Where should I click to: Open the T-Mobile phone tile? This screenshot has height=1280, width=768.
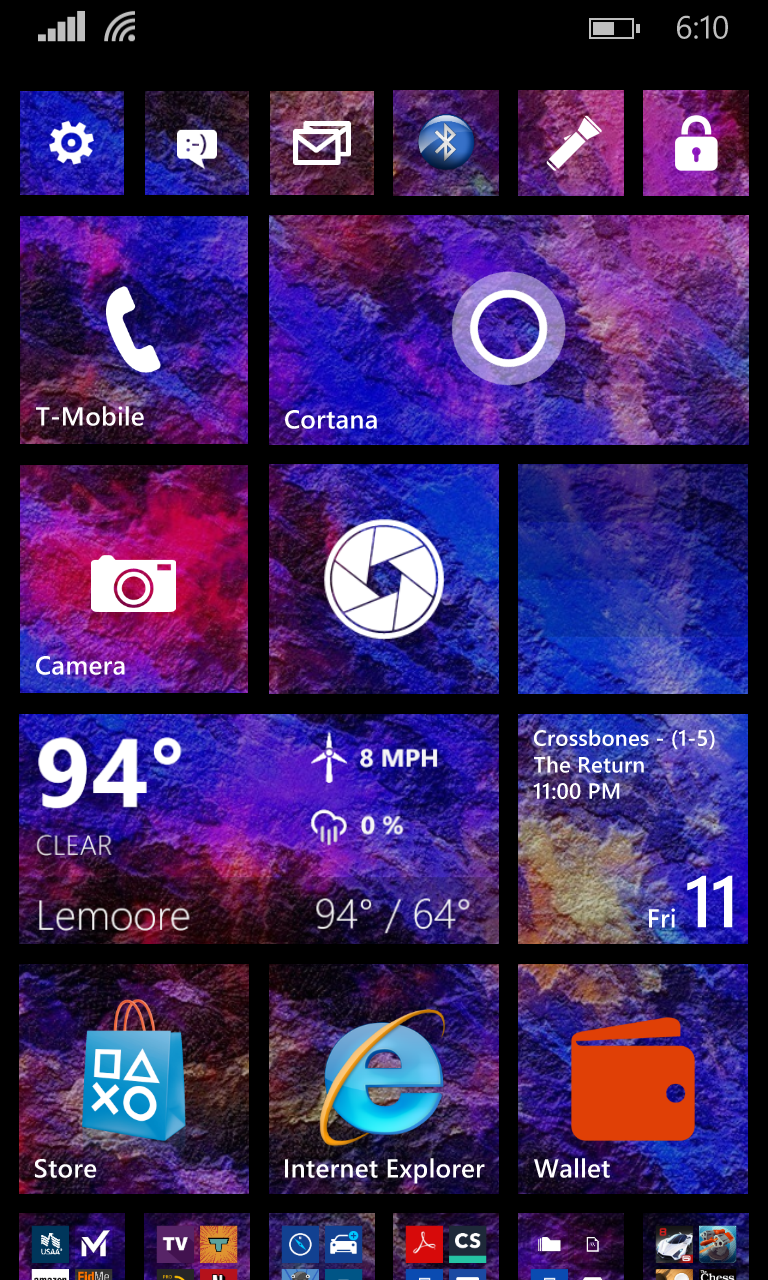(x=133, y=329)
